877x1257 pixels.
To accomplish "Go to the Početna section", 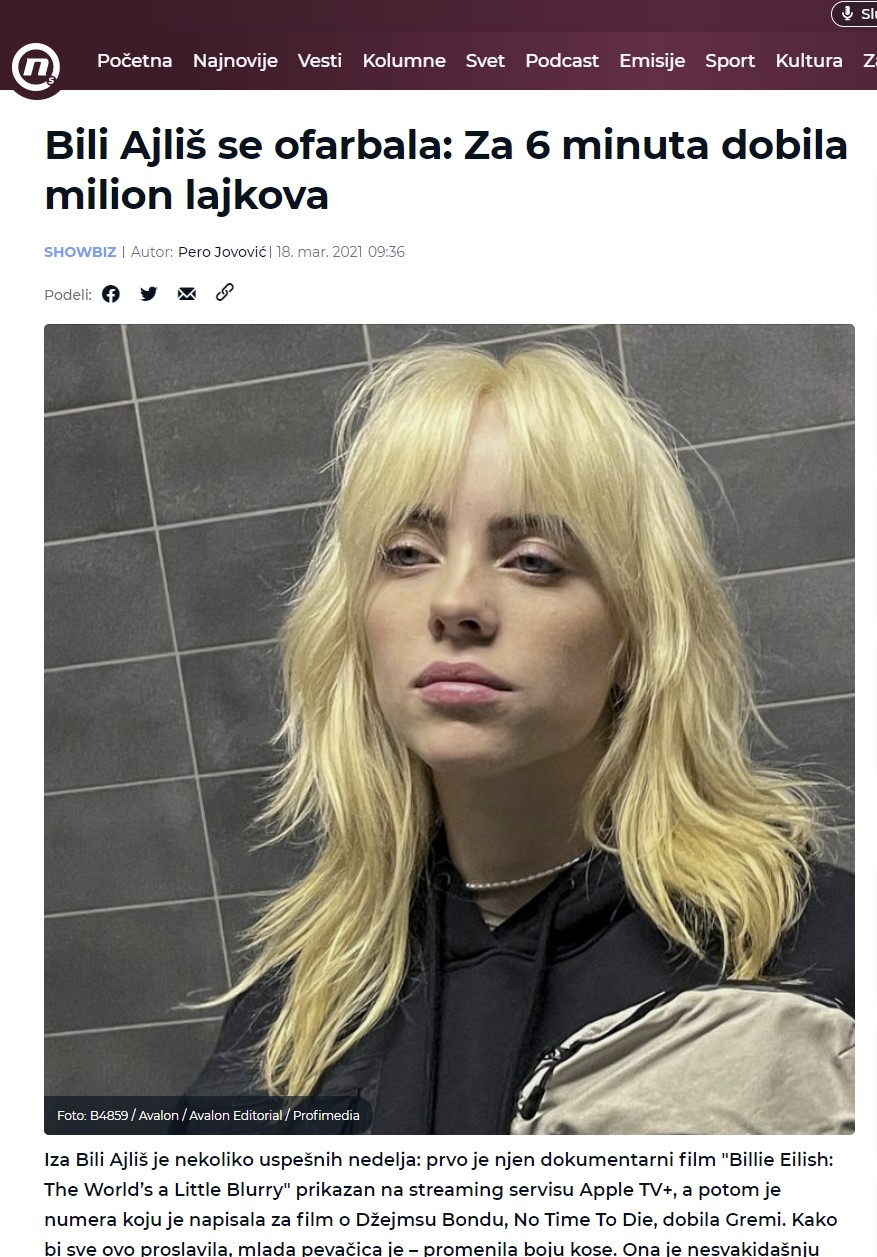I will (x=134, y=61).
